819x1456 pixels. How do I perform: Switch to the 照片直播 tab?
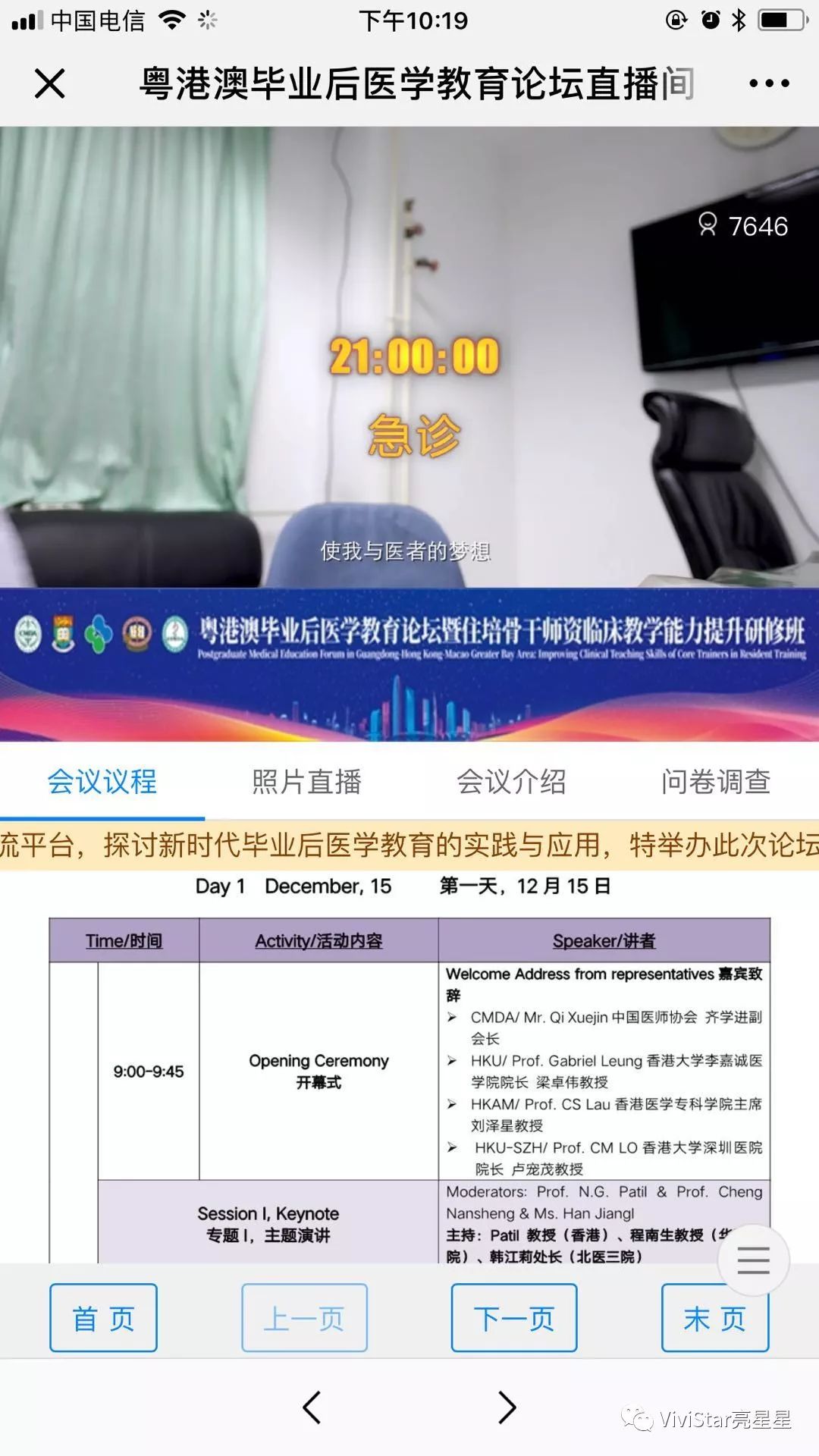point(306,781)
